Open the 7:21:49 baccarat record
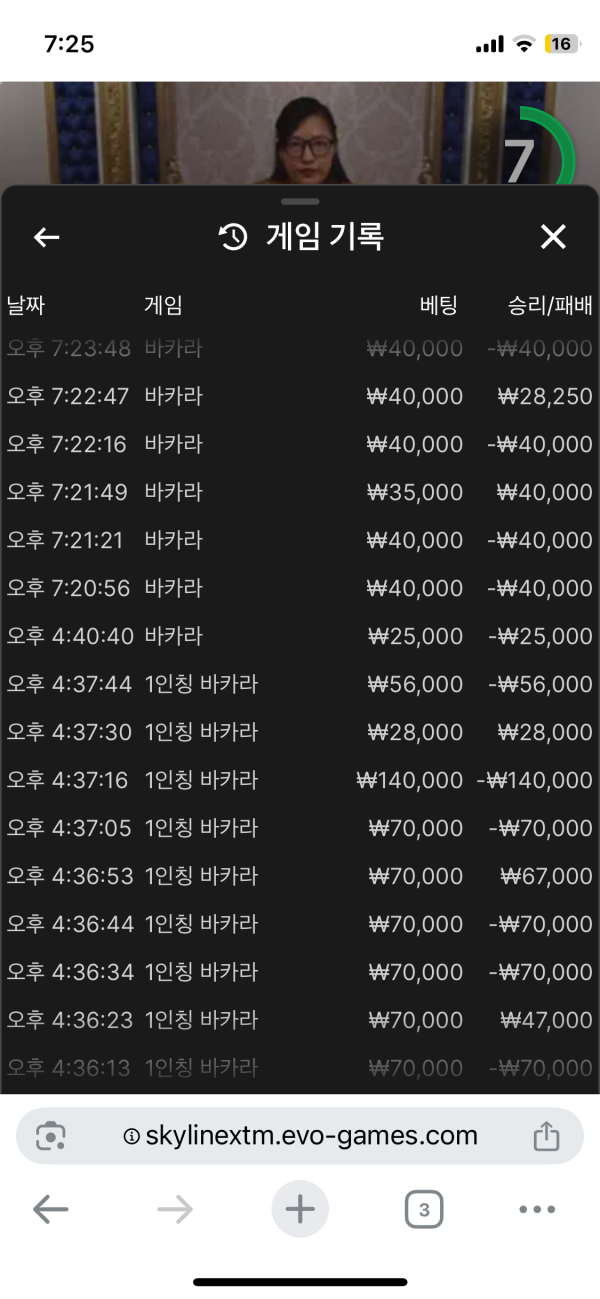Image resolution: width=600 pixels, height=1299 pixels. [300, 492]
